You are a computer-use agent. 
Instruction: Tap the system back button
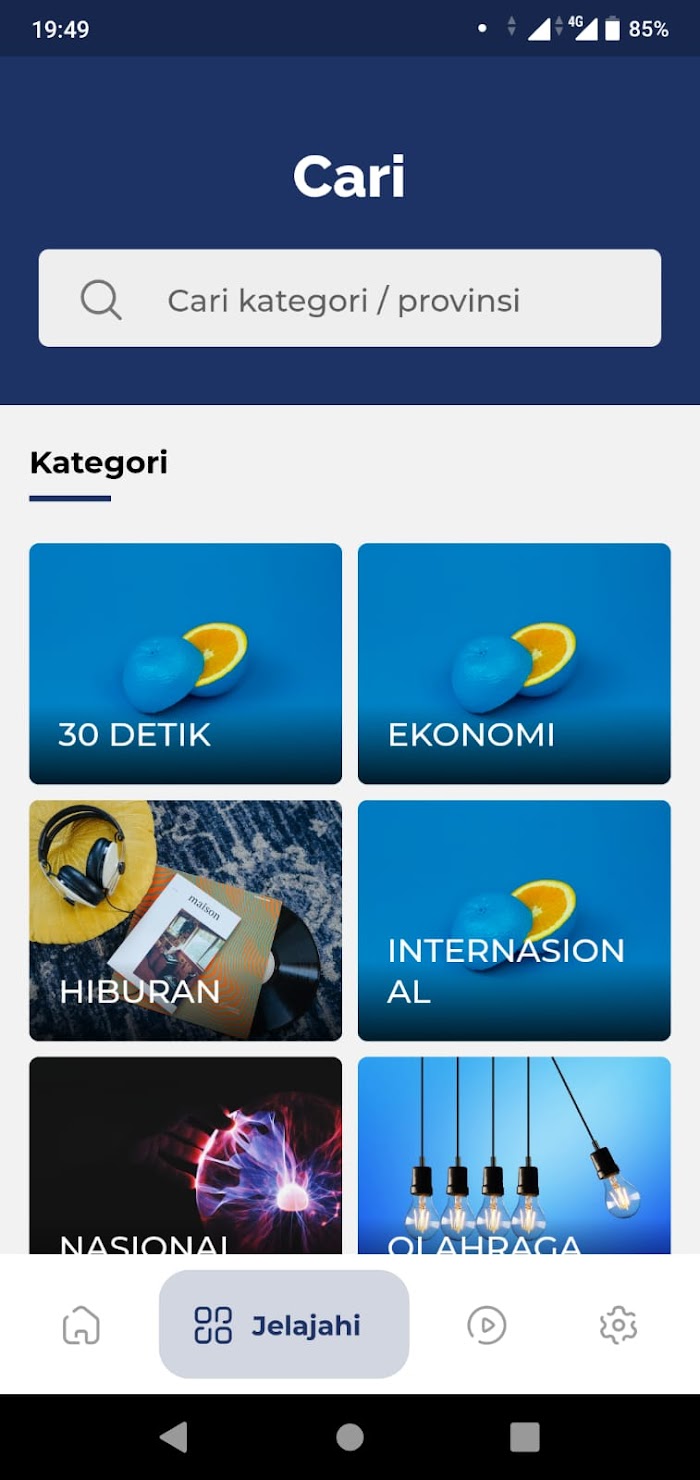(x=174, y=1437)
